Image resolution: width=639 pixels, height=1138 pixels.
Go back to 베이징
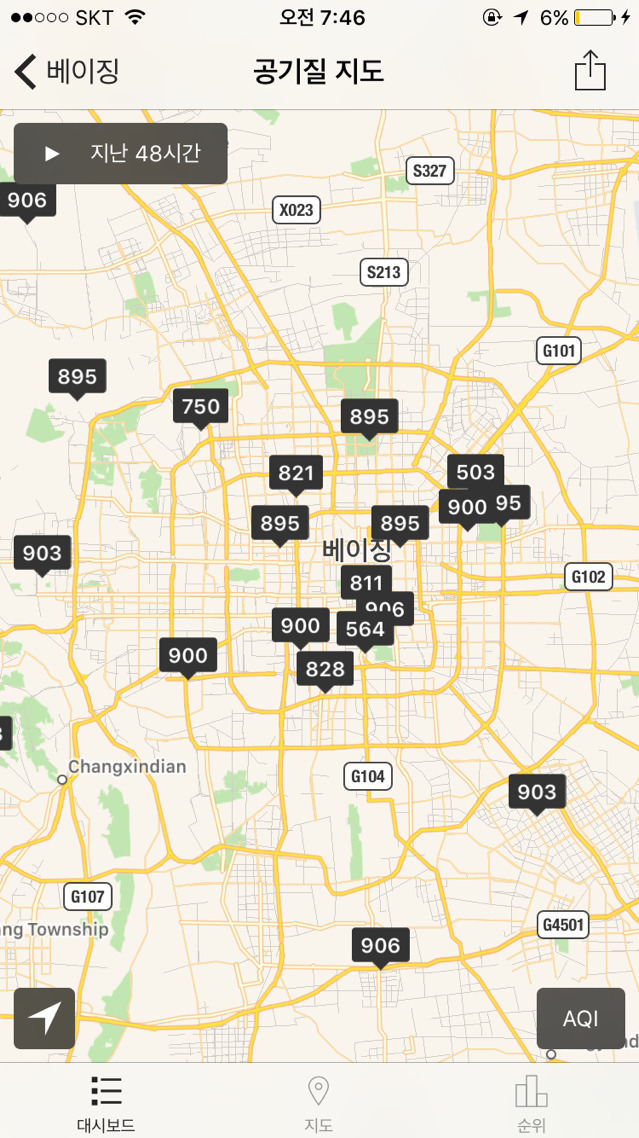[66, 71]
